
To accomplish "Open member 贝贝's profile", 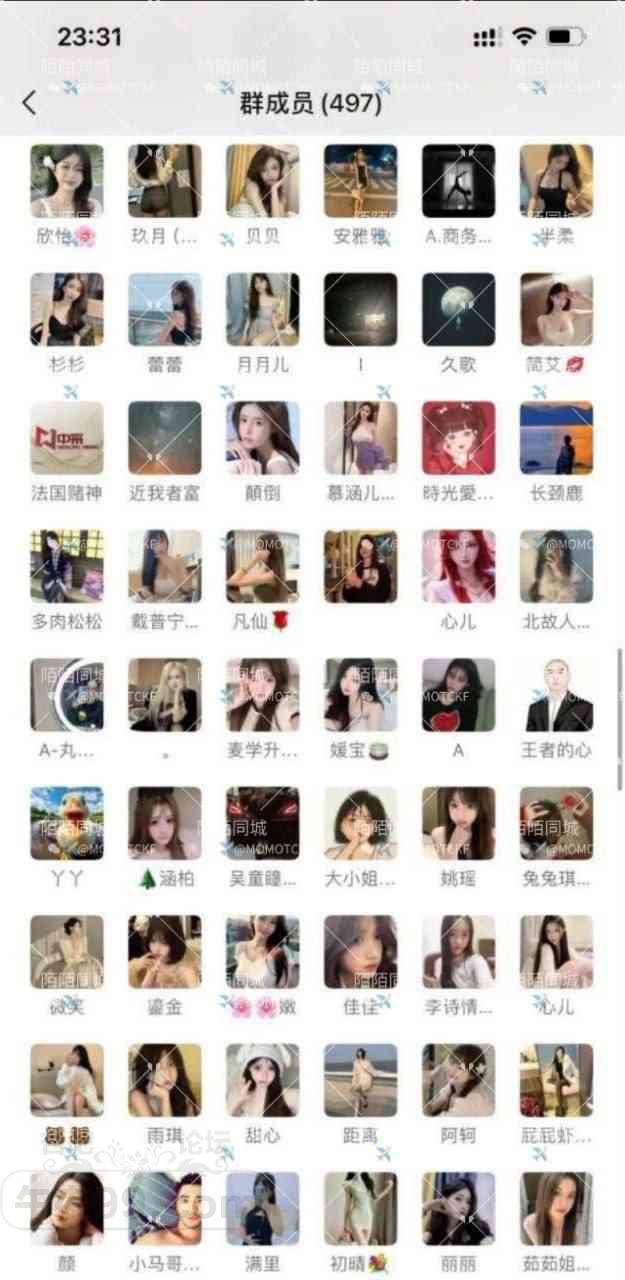I will (263, 182).
